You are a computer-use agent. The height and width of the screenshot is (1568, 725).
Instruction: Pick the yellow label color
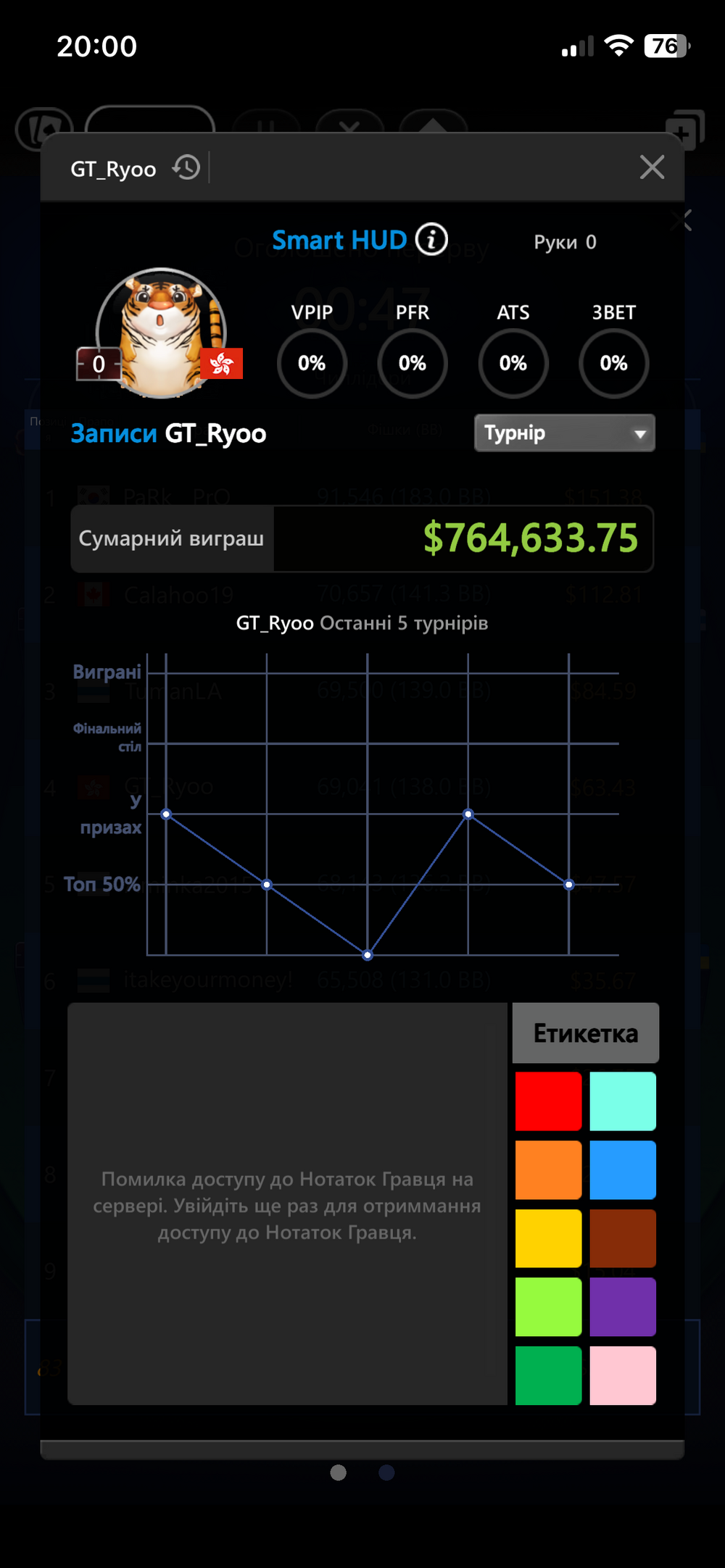click(548, 1238)
